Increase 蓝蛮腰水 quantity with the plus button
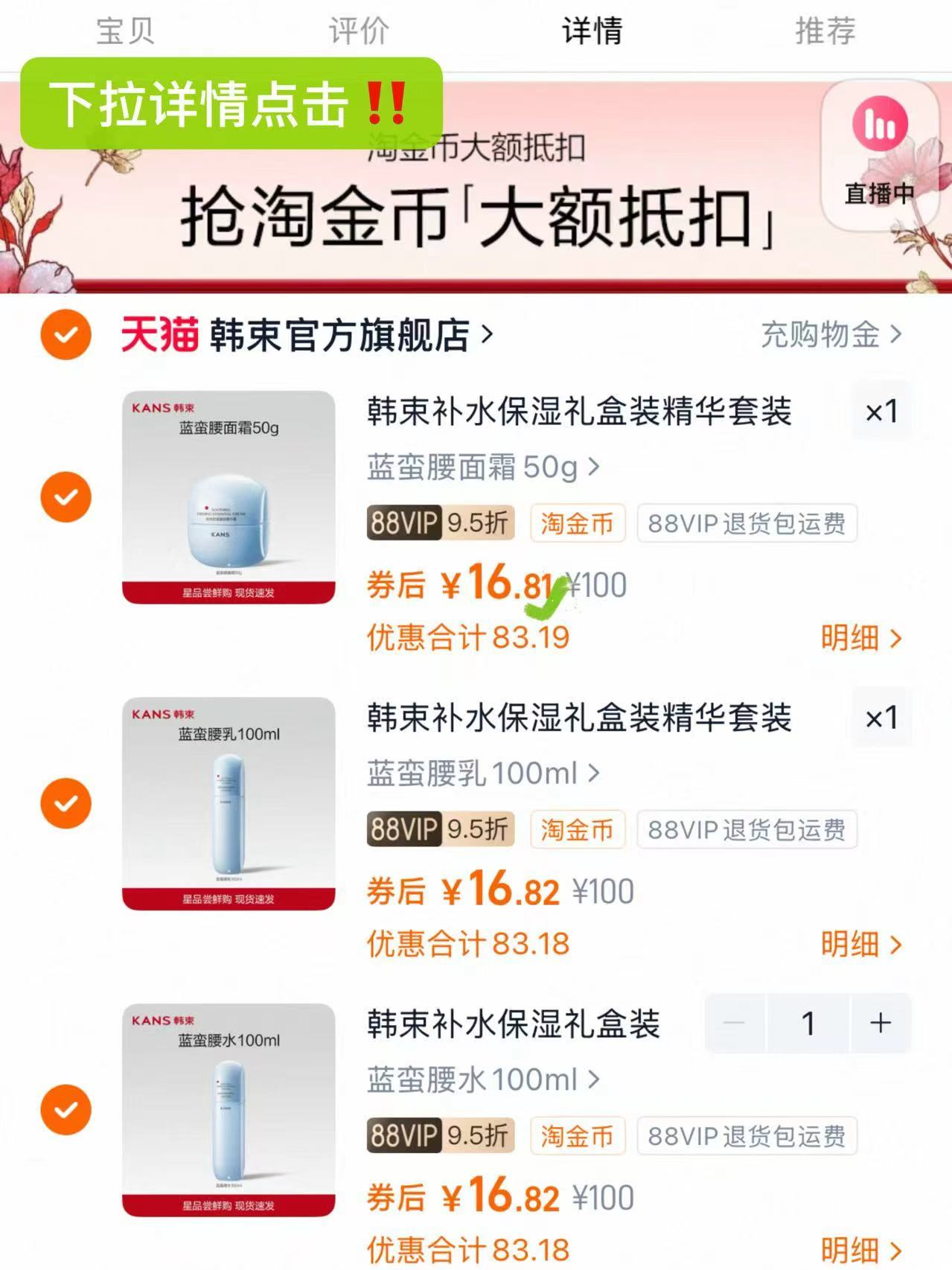 coord(882,1024)
